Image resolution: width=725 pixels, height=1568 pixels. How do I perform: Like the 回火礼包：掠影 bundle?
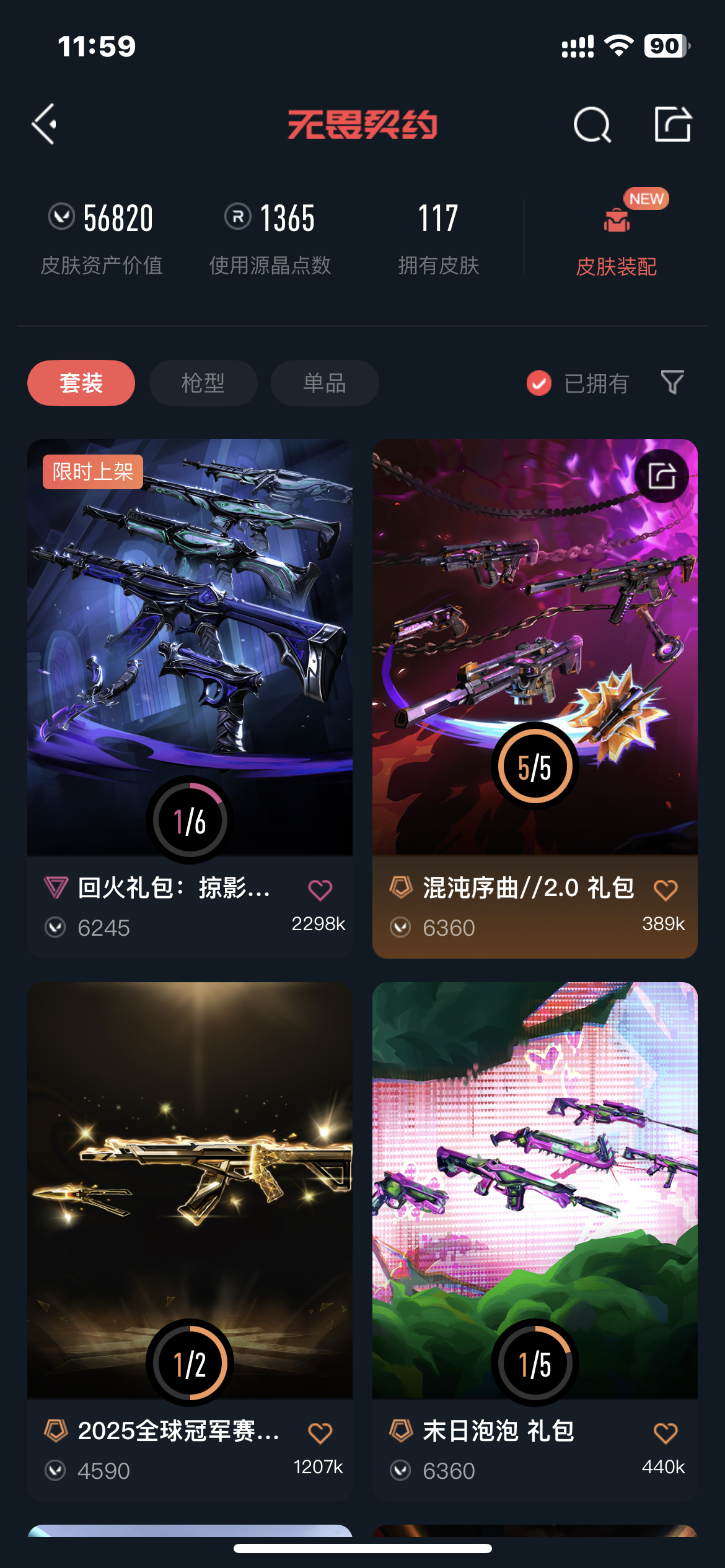click(320, 890)
